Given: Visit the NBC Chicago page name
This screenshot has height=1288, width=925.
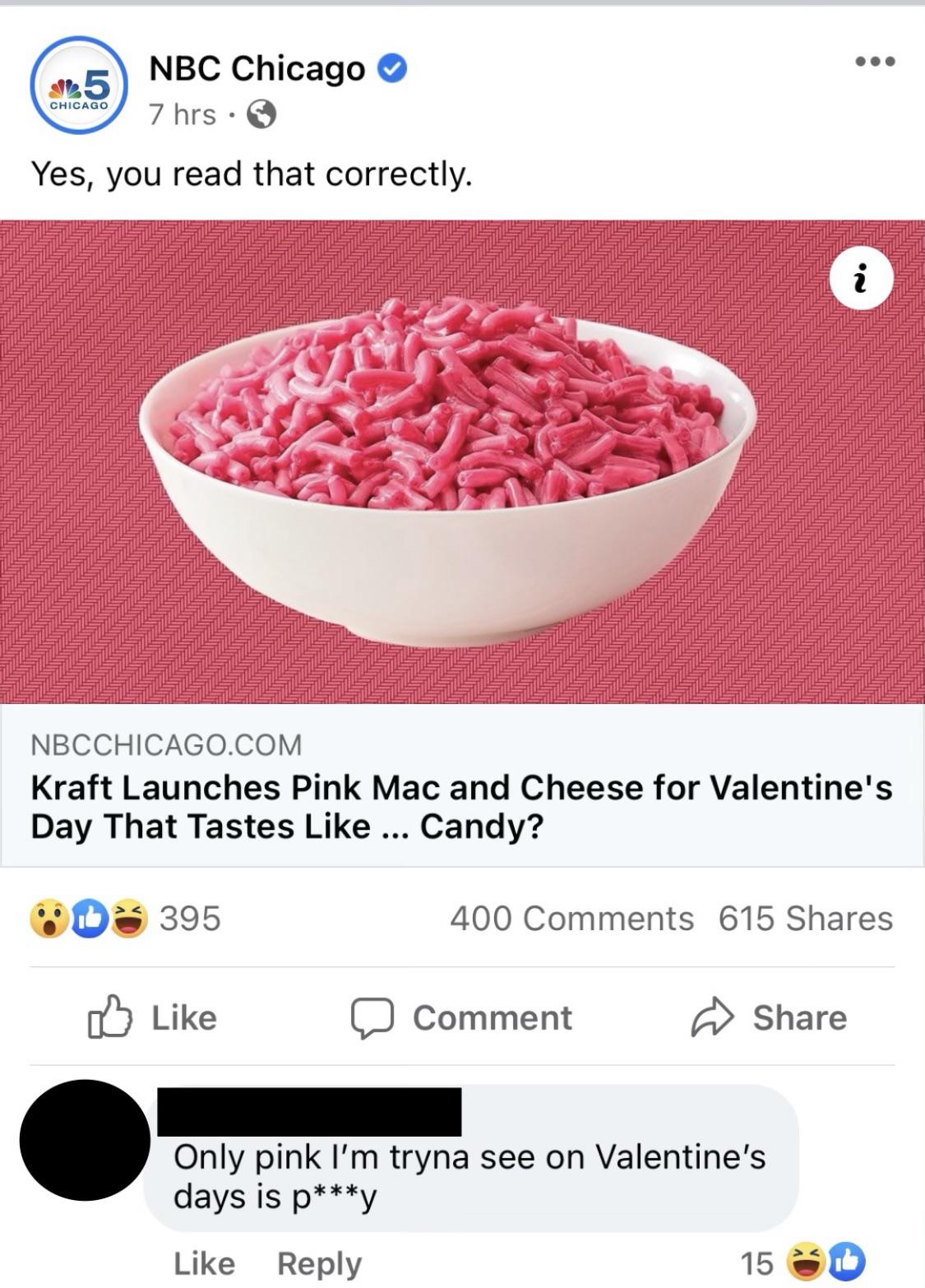Looking at the screenshot, I should (257, 68).
